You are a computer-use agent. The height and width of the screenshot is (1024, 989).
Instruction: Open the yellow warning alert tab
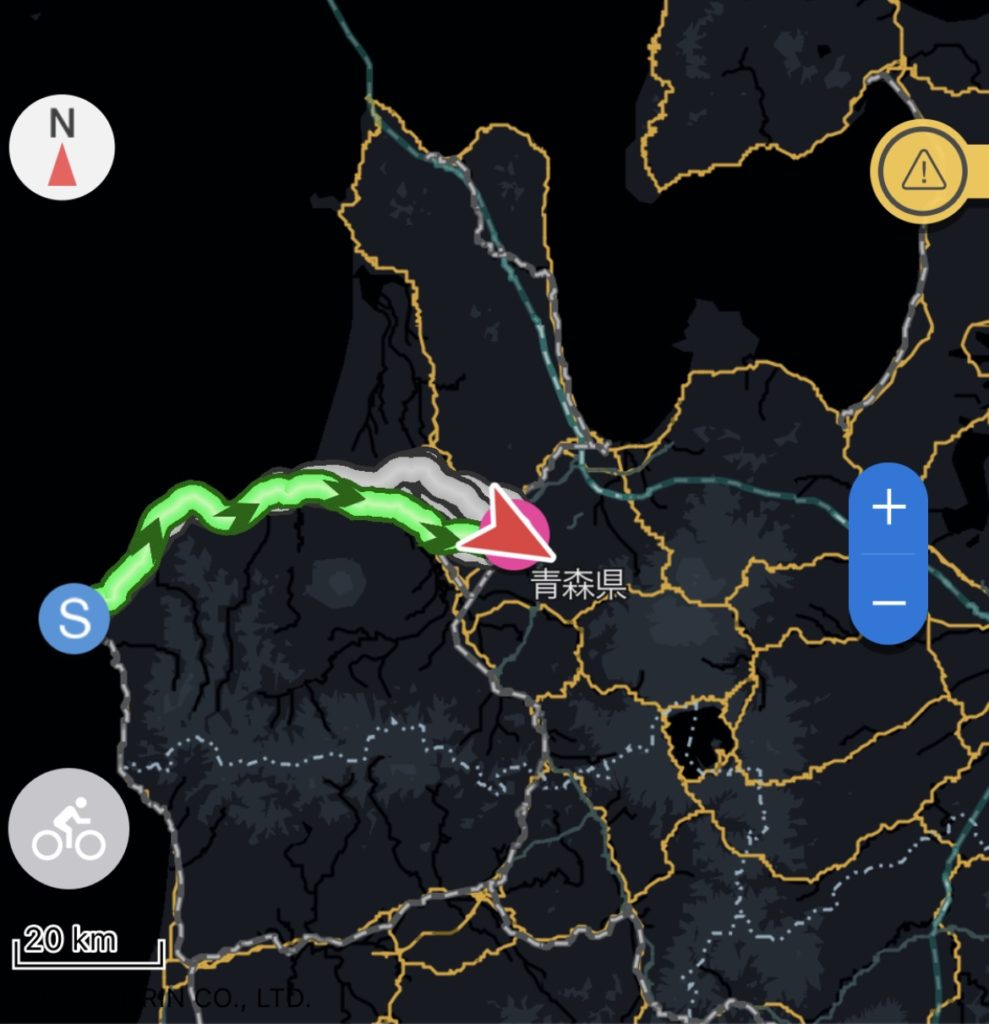[922, 171]
